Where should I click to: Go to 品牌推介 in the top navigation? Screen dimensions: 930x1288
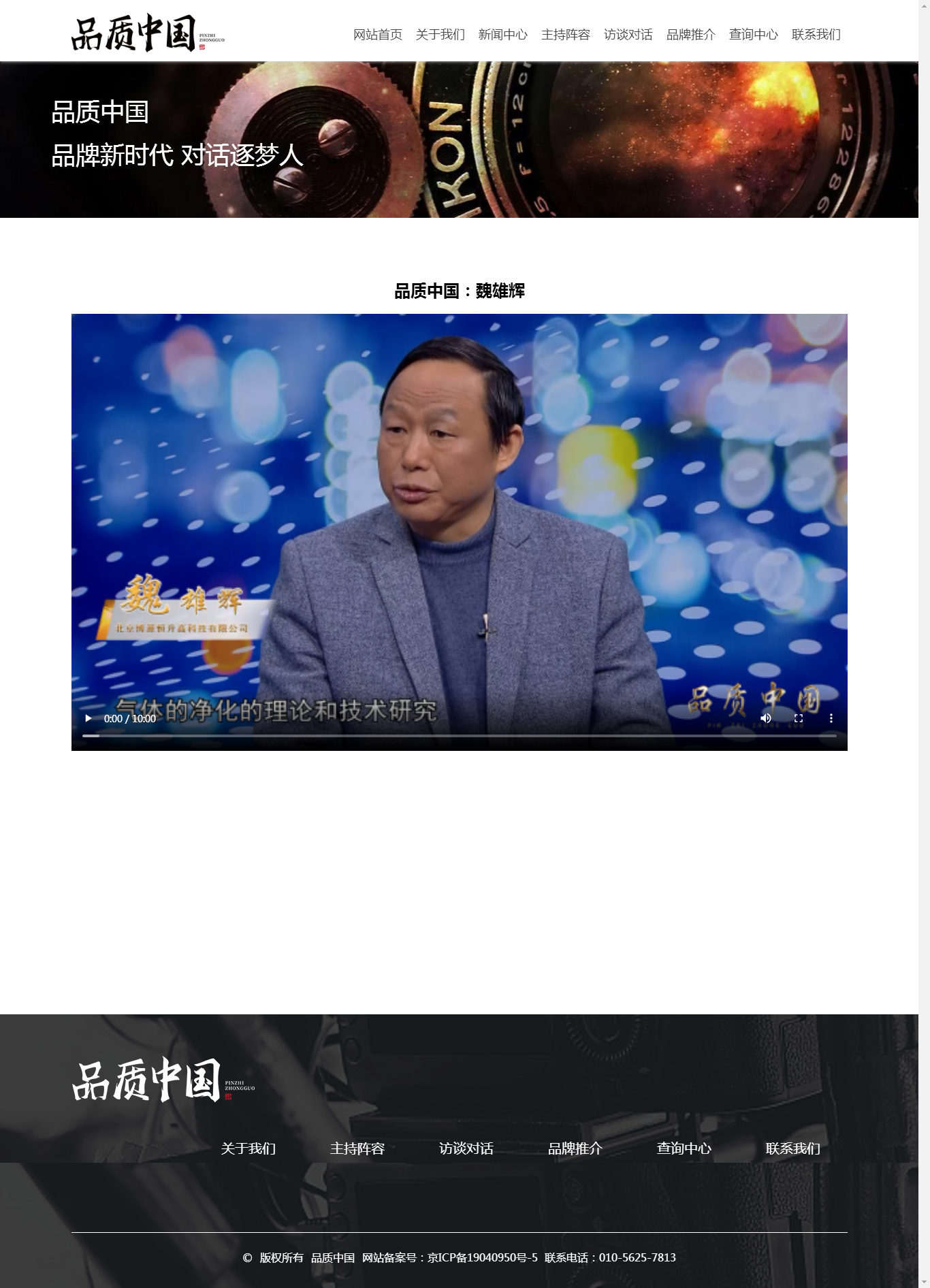click(x=690, y=35)
